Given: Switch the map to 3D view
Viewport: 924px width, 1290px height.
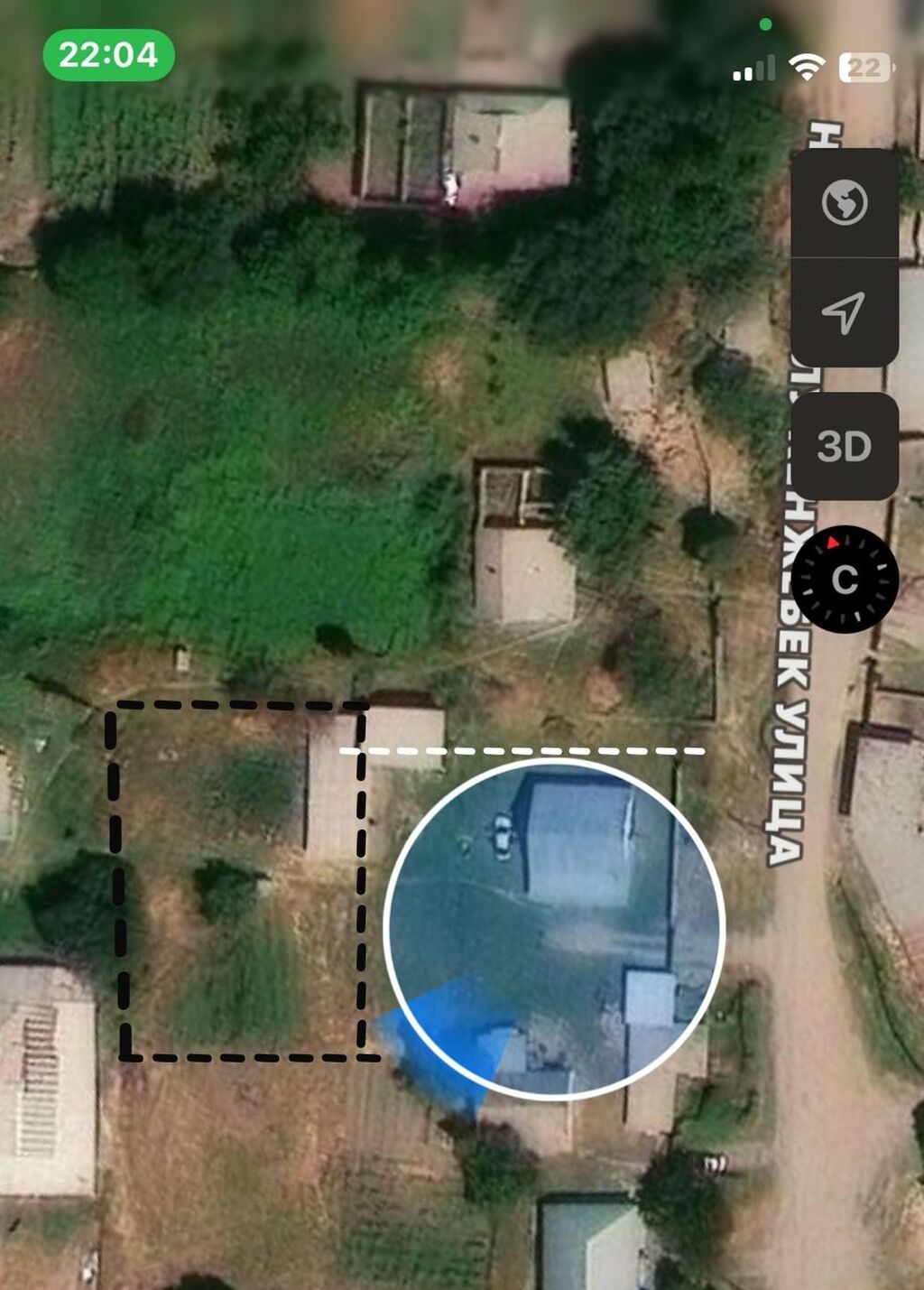Looking at the screenshot, I should coord(845,446).
